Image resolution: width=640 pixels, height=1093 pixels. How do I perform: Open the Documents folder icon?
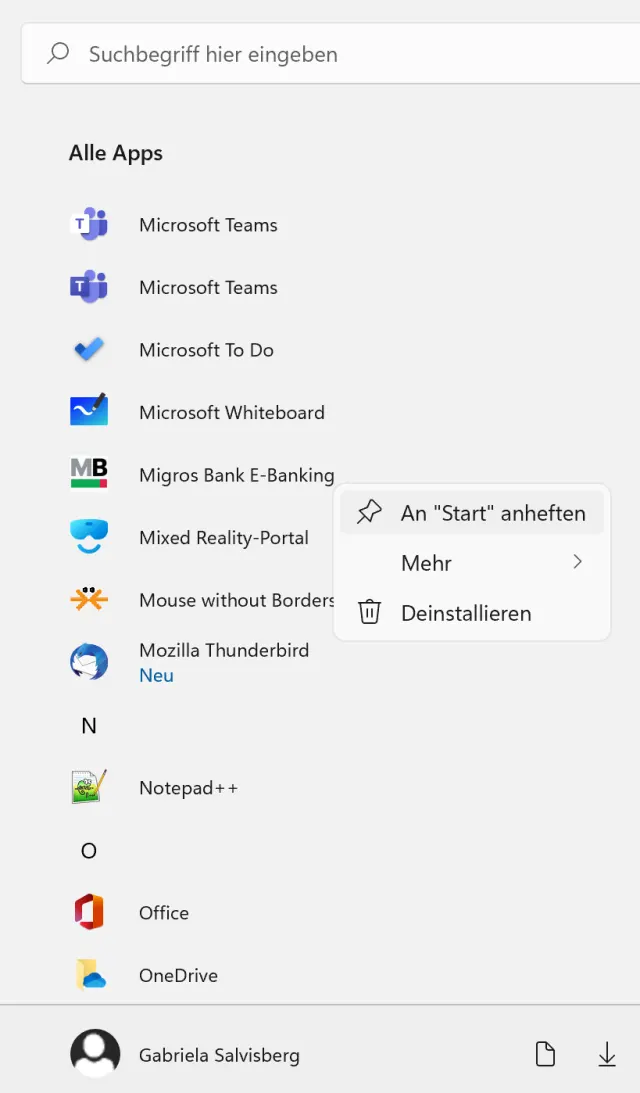point(545,1054)
